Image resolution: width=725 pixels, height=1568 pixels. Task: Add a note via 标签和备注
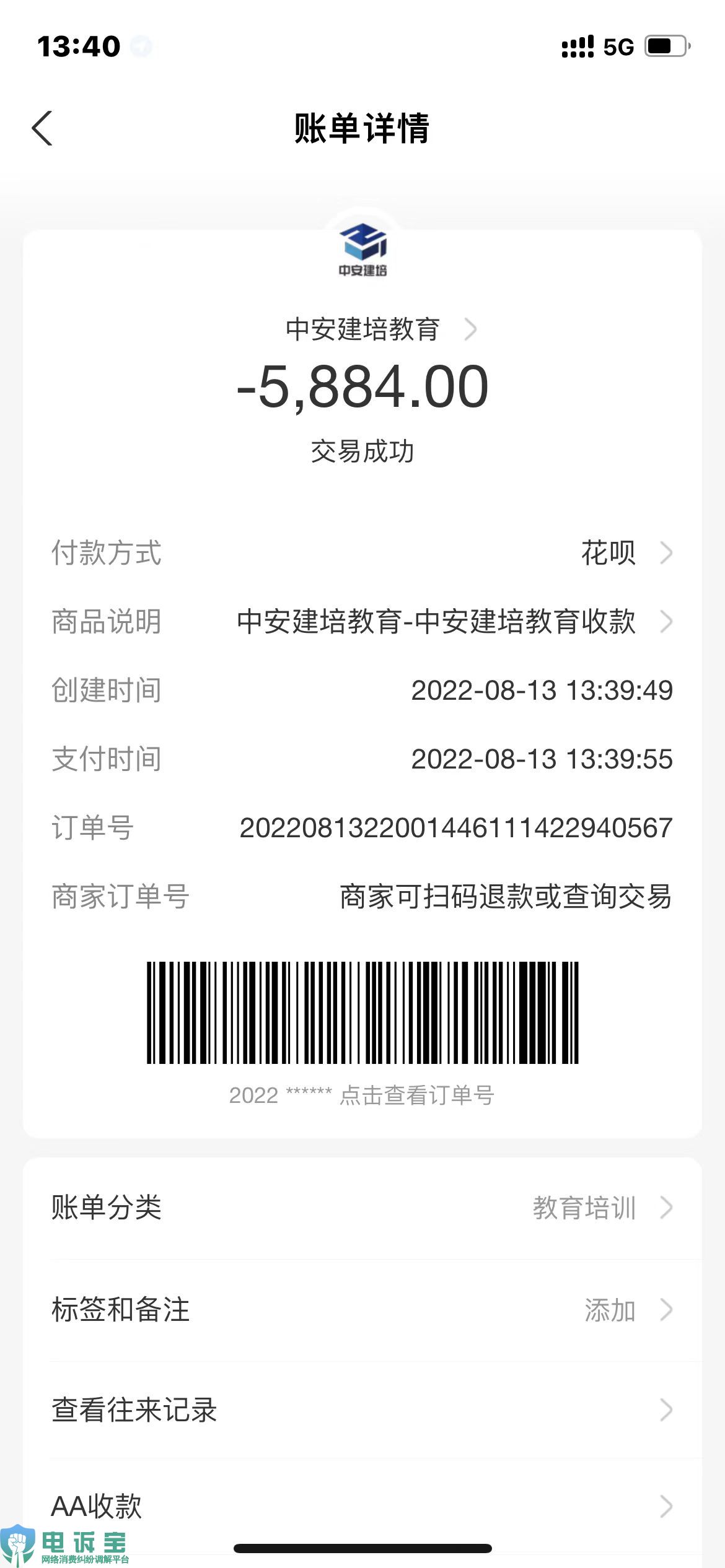[362, 1310]
